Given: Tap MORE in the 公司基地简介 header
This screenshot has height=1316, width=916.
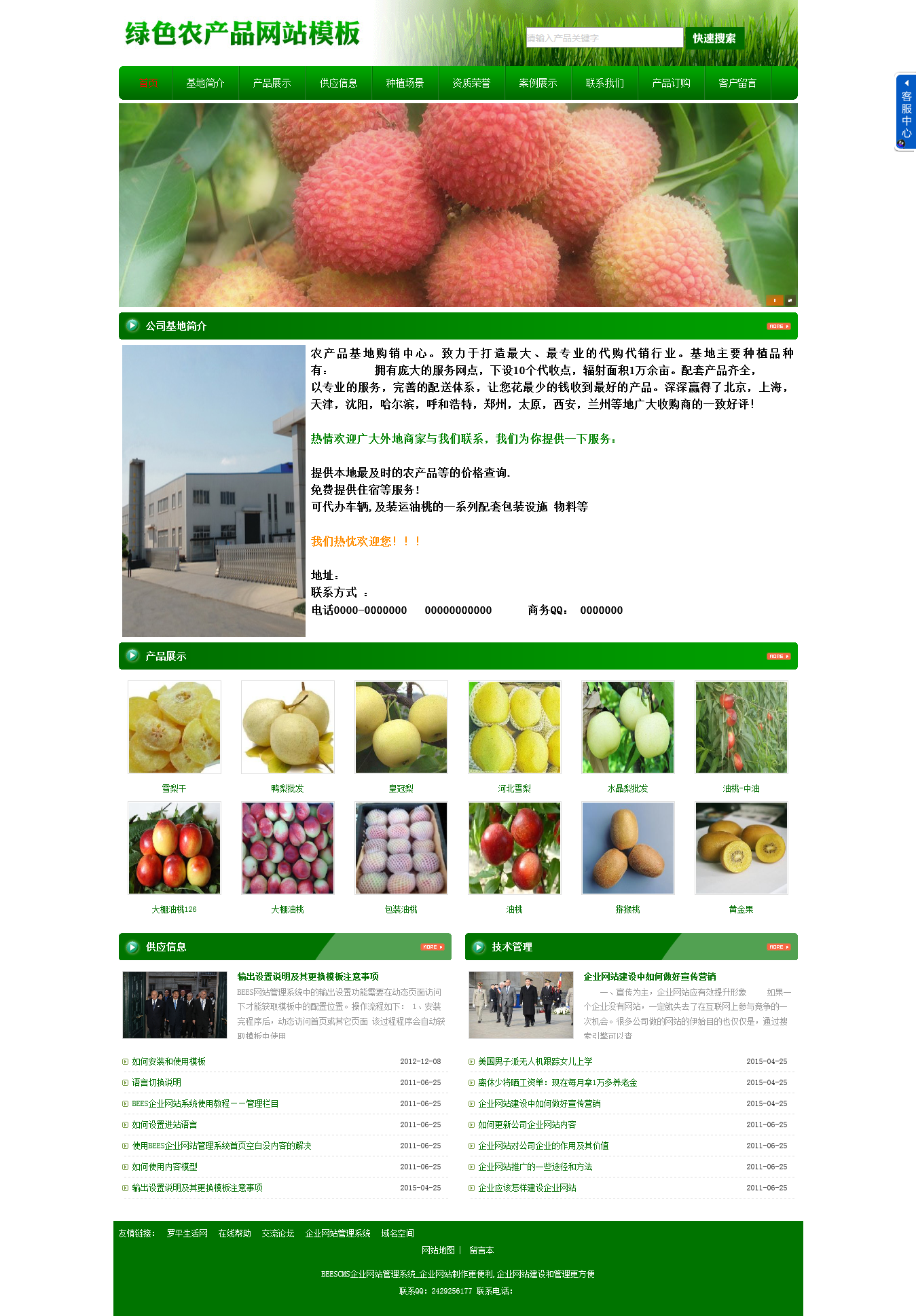Looking at the screenshot, I should click(x=778, y=327).
